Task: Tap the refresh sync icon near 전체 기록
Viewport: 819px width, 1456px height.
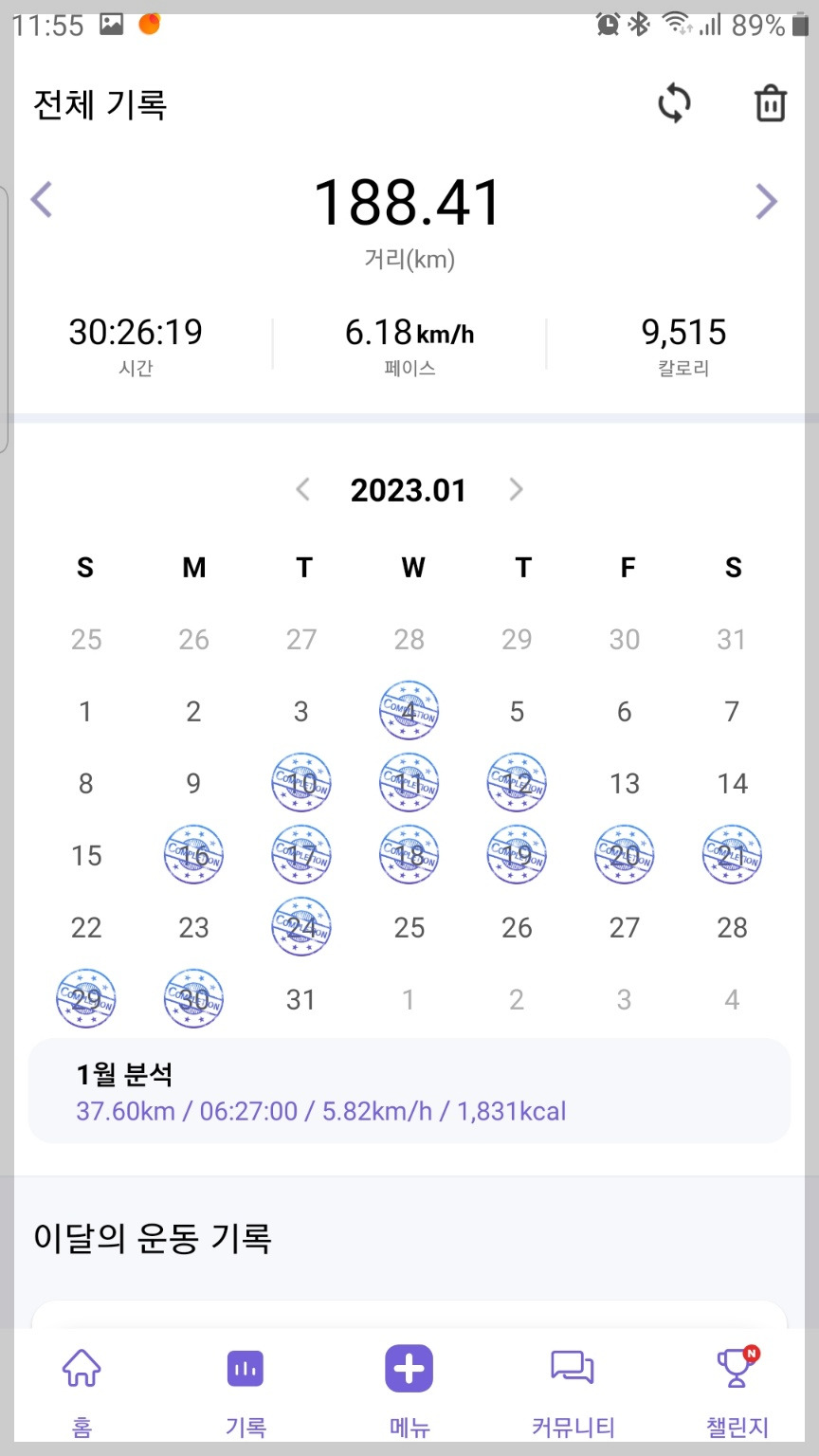Action: [674, 104]
